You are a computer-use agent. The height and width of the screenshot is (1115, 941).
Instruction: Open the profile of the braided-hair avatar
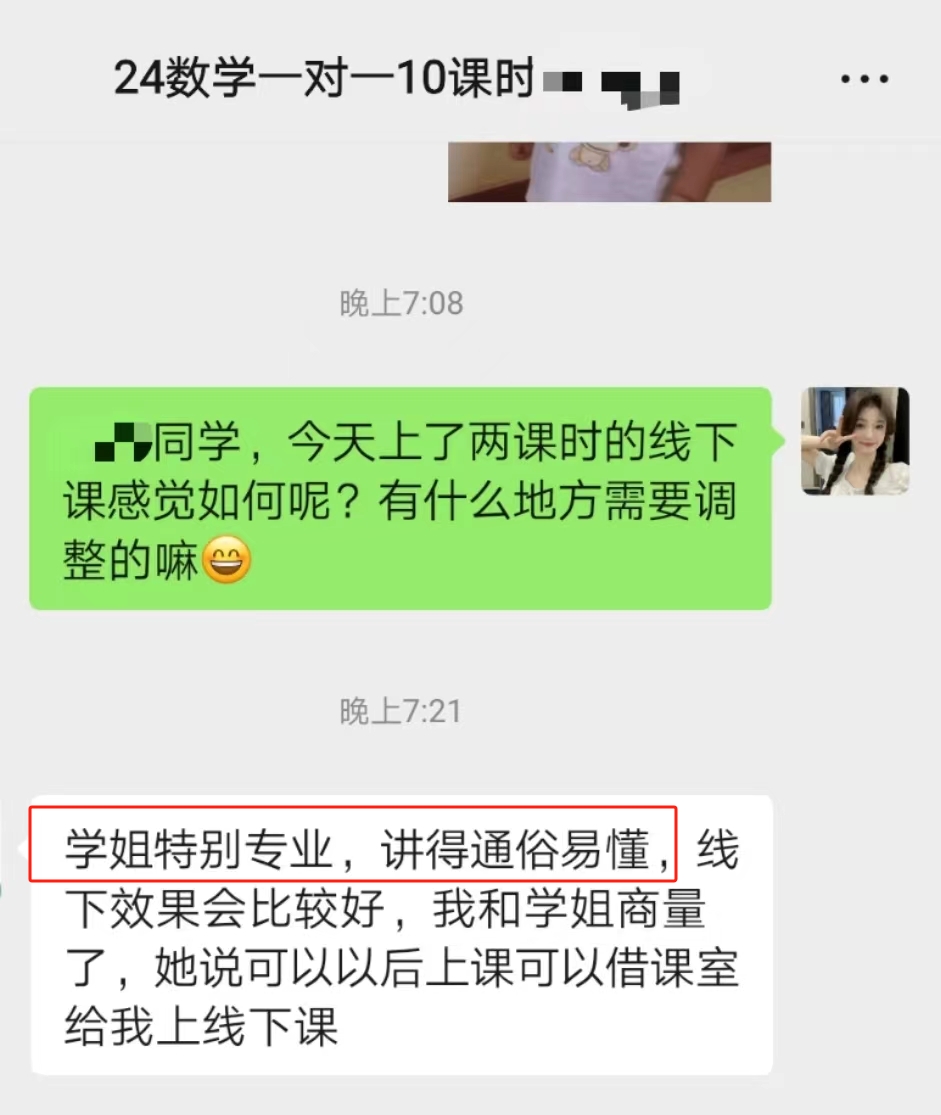(x=854, y=441)
